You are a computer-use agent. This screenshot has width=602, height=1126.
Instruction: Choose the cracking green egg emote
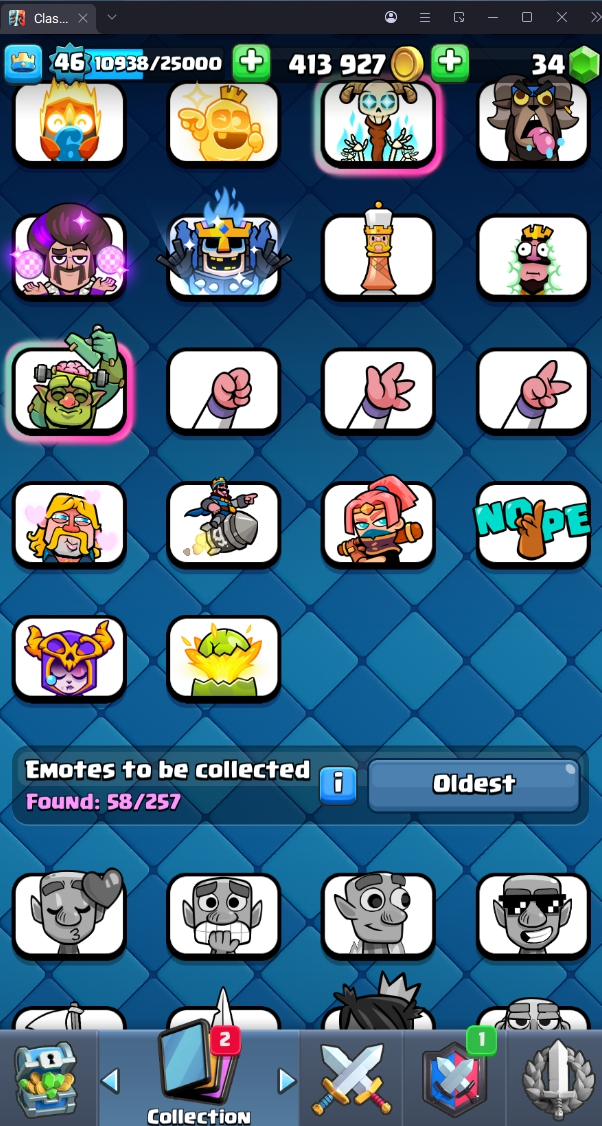(224, 657)
